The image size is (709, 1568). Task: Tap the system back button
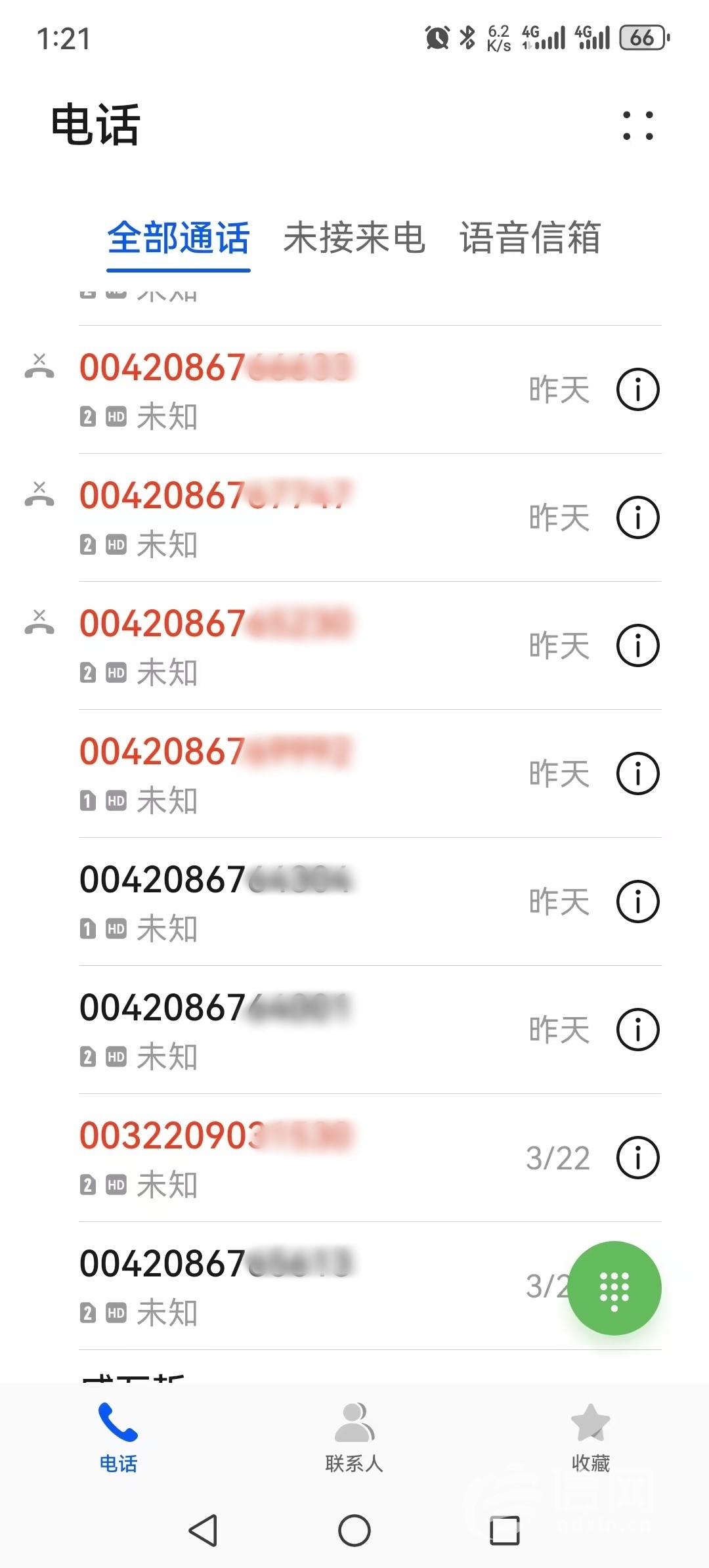coord(203,1531)
